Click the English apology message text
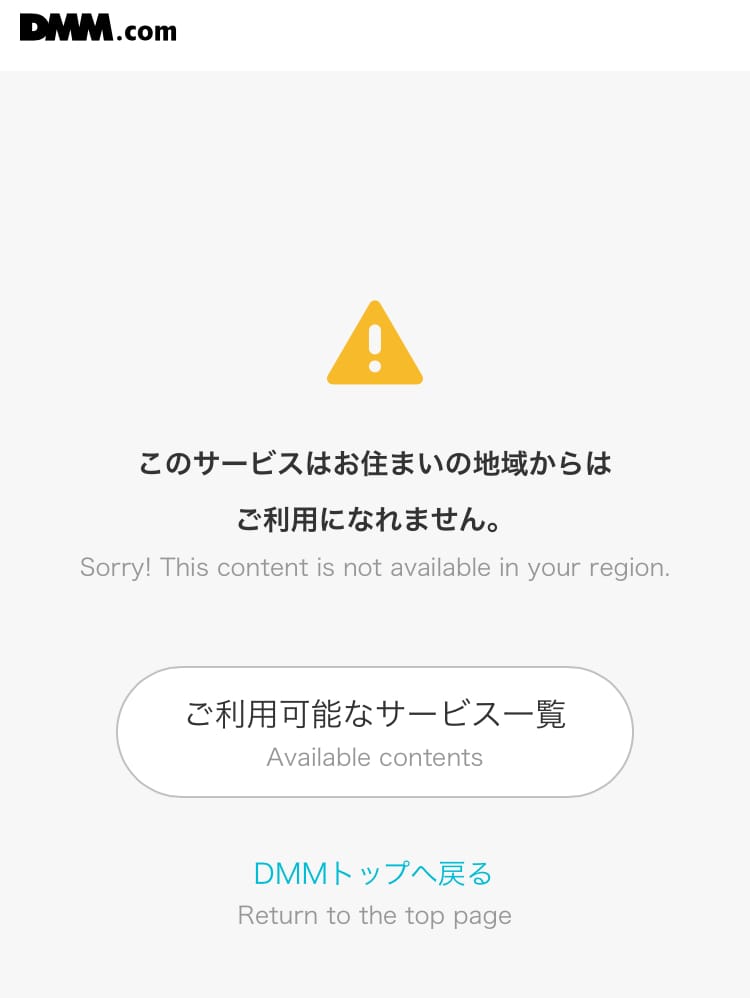 pyautogui.click(x=375, y=567)
